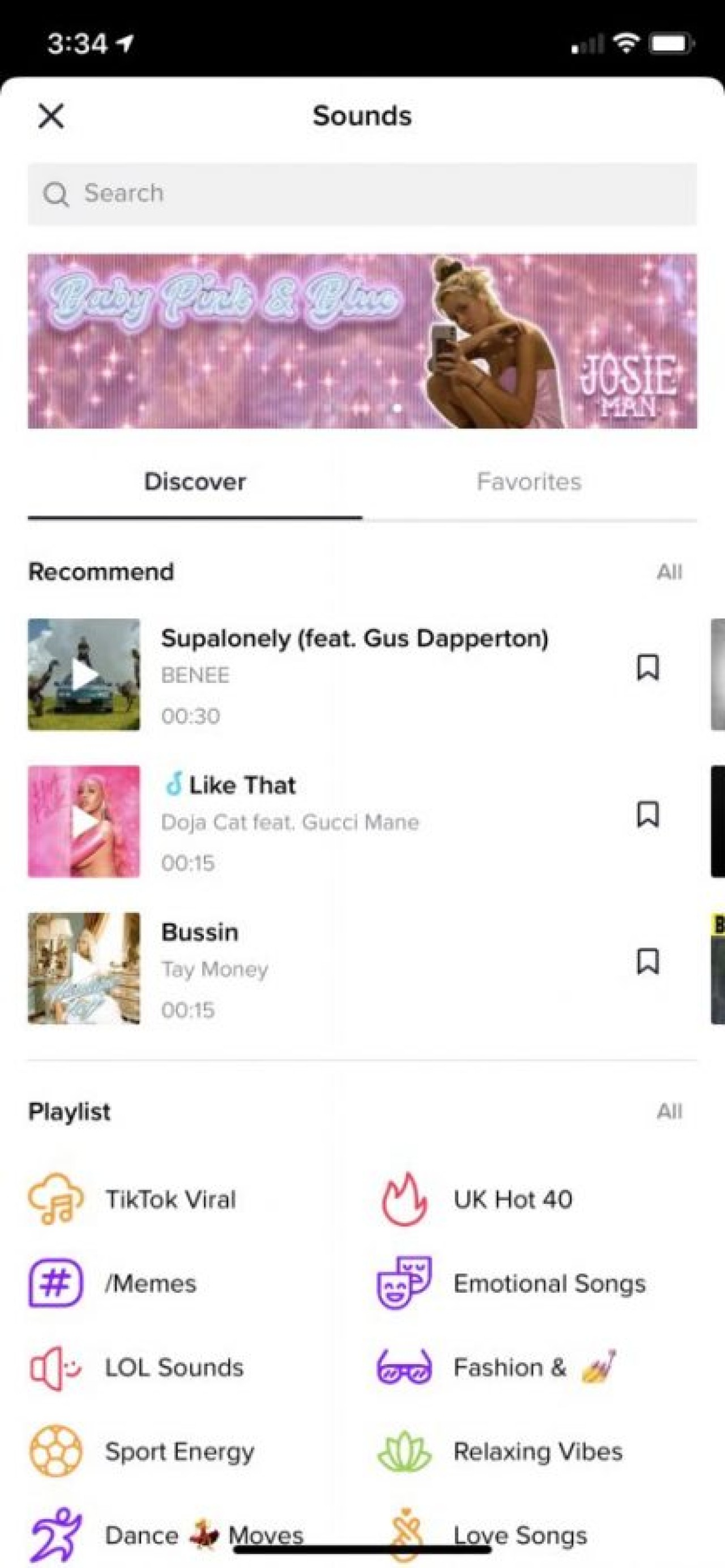The image size is (725, 1568).
Task: View all Recommend sounds
Action: point(669,572)
